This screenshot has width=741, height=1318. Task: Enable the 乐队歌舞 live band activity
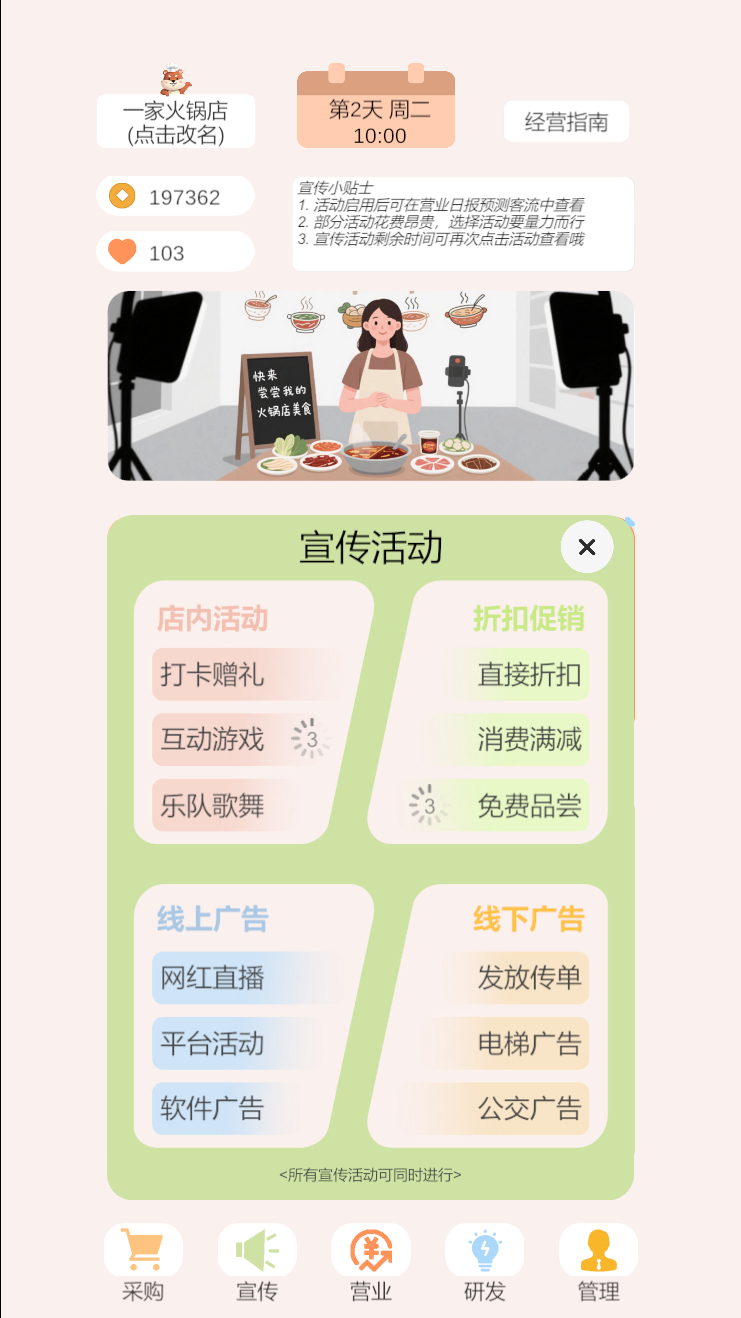coord(213,805)
